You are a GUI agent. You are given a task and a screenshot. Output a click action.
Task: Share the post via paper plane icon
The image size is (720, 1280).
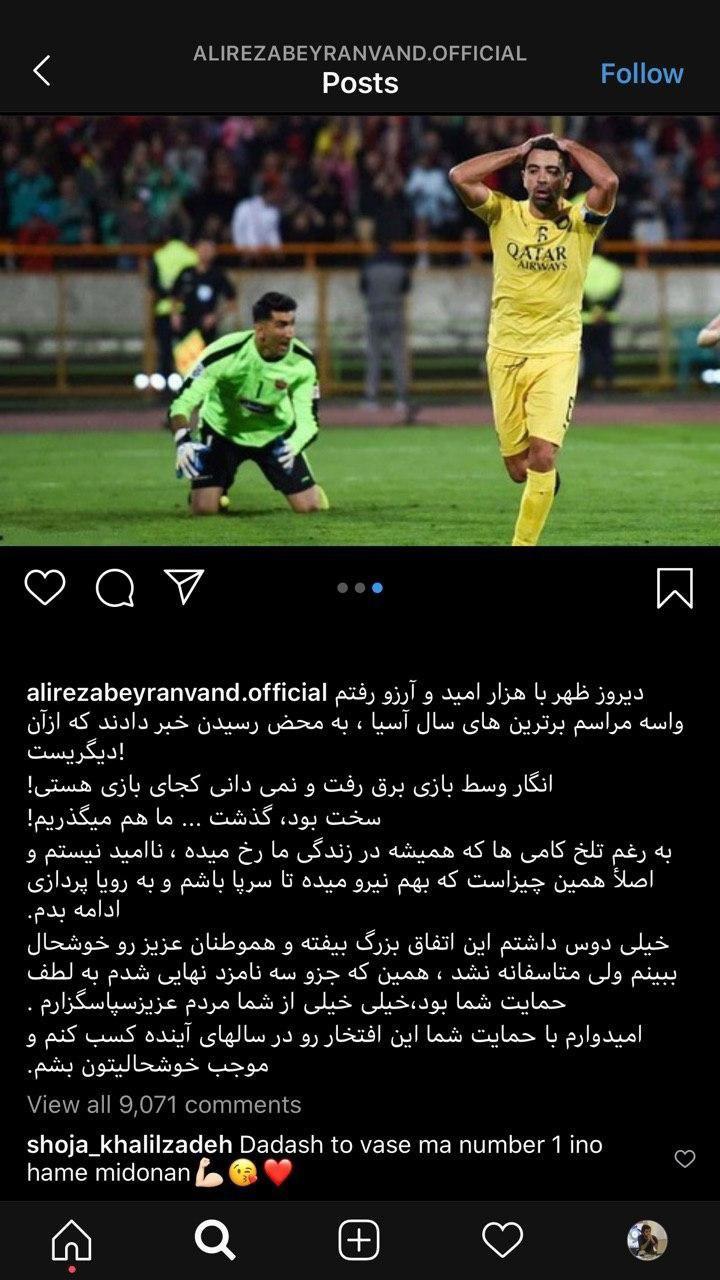pyautogui.click(x=184, y=587)
